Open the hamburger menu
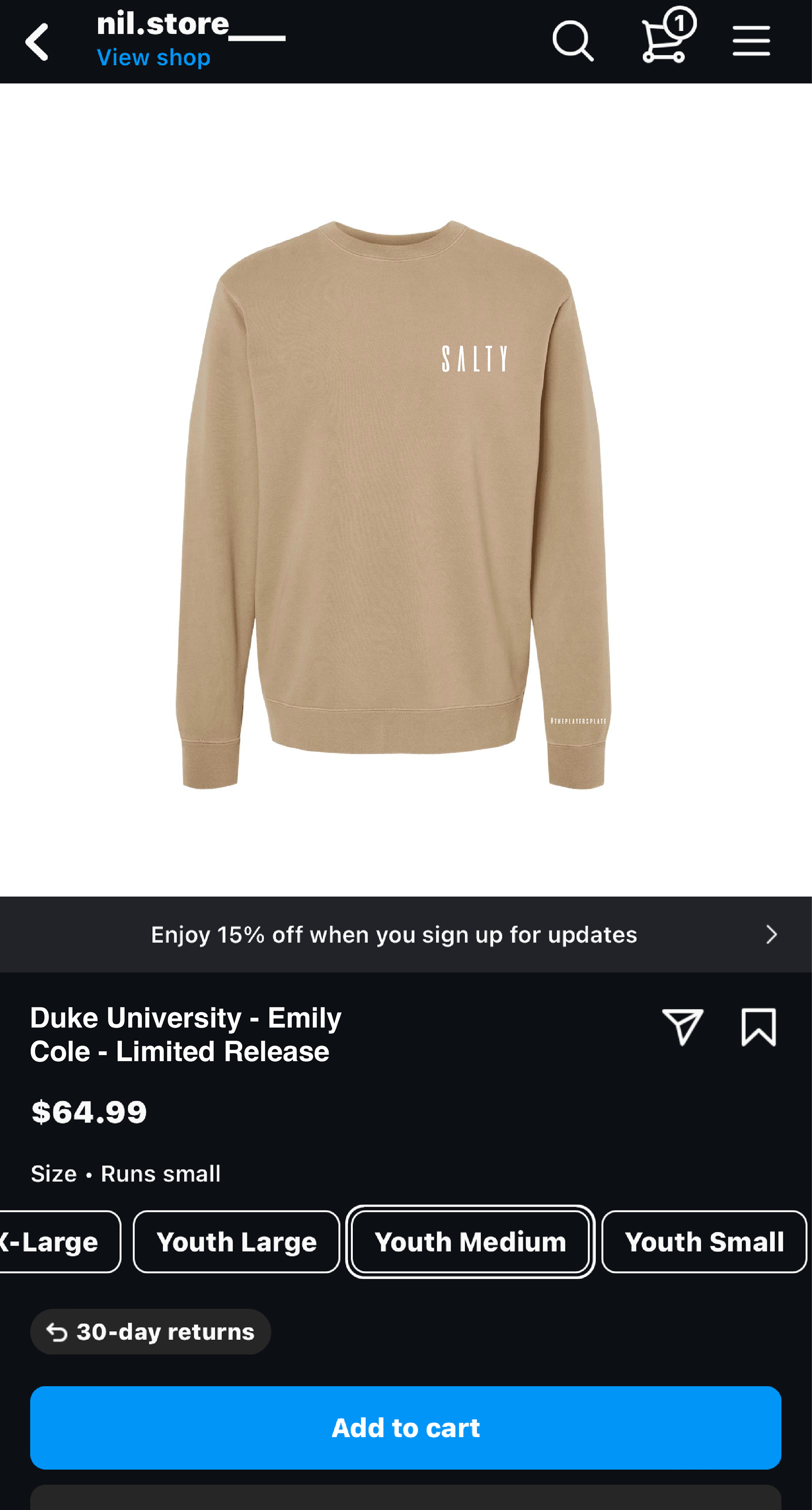 [751, 41]
